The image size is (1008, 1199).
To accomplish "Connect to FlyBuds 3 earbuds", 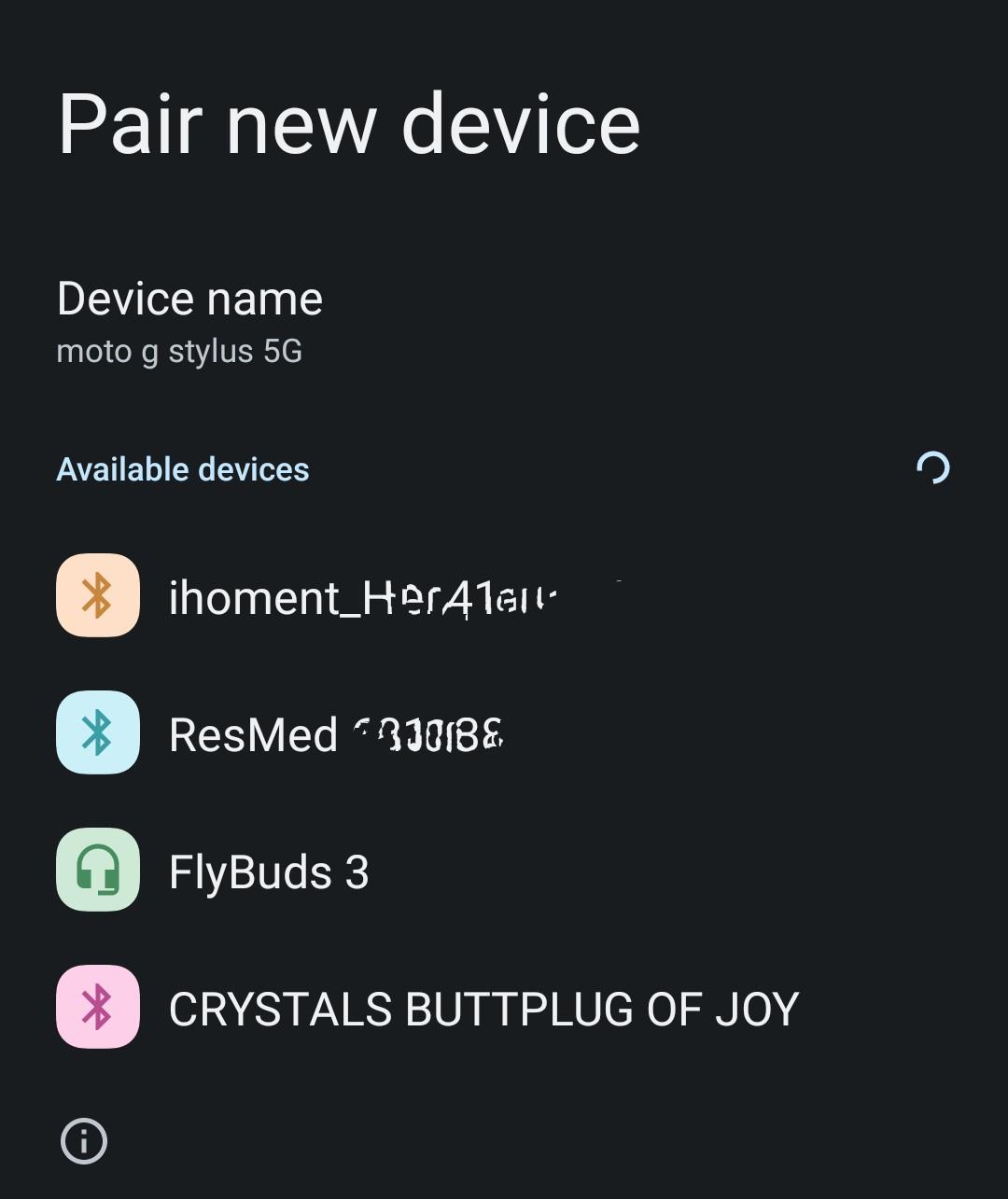I will 504,870.
